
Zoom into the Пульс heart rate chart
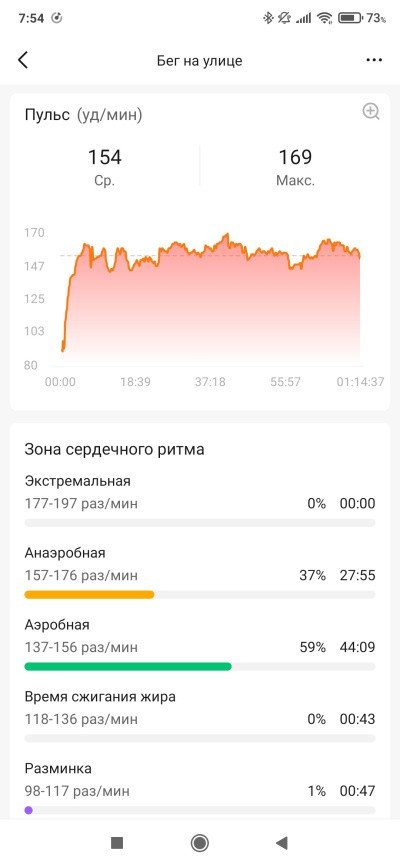pyautogui.click(x=371, y=112)
